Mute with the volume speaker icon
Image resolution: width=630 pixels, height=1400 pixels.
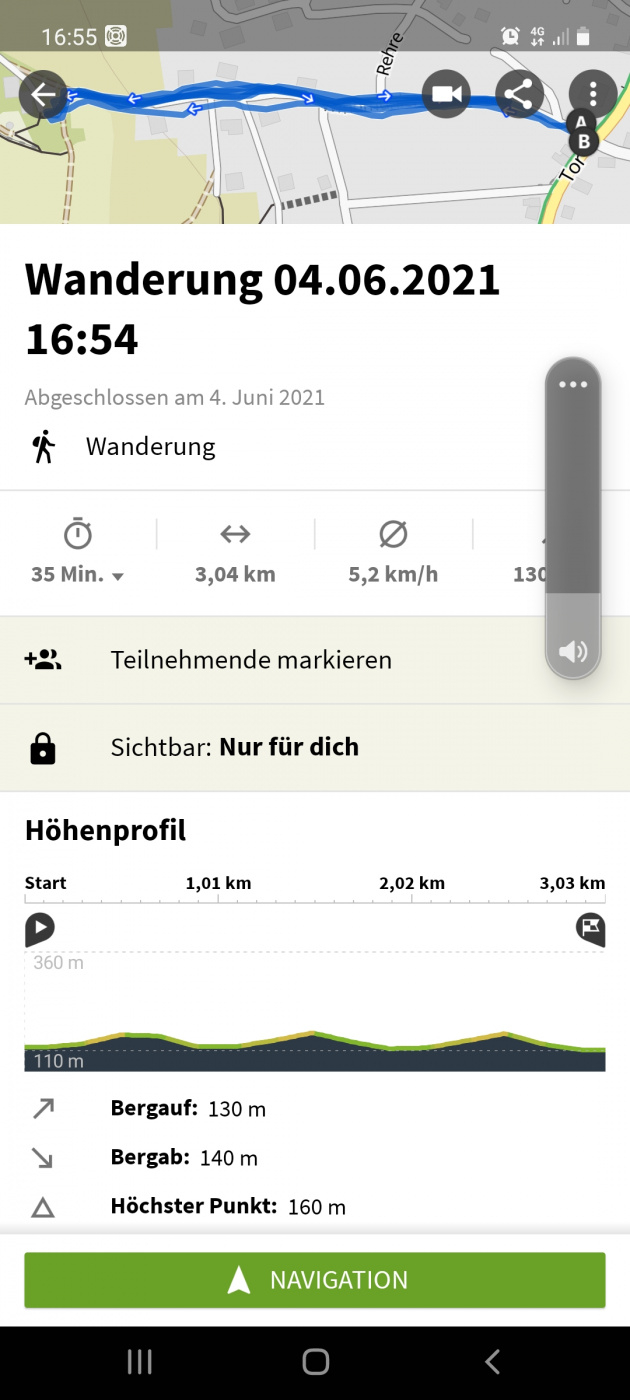[x=573, y=652]
